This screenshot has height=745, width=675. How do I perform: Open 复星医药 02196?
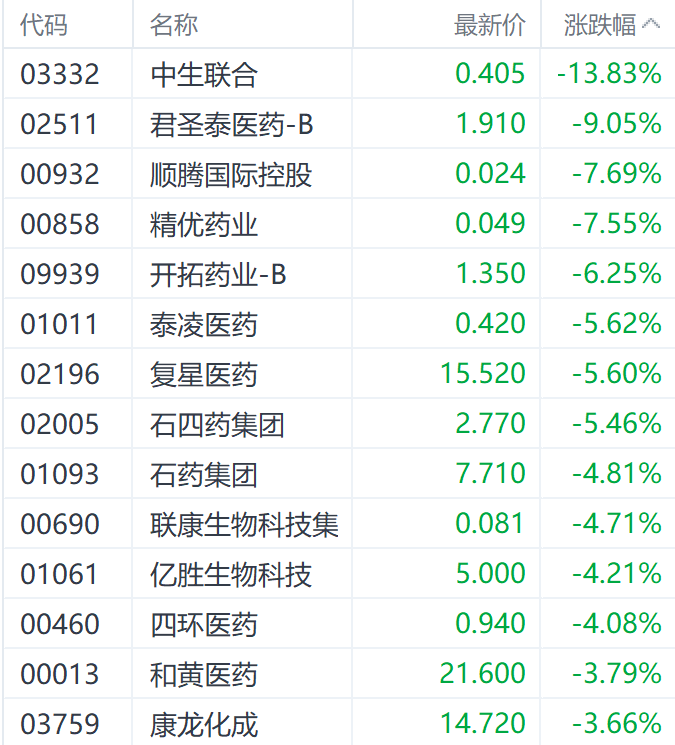(339, 373)
